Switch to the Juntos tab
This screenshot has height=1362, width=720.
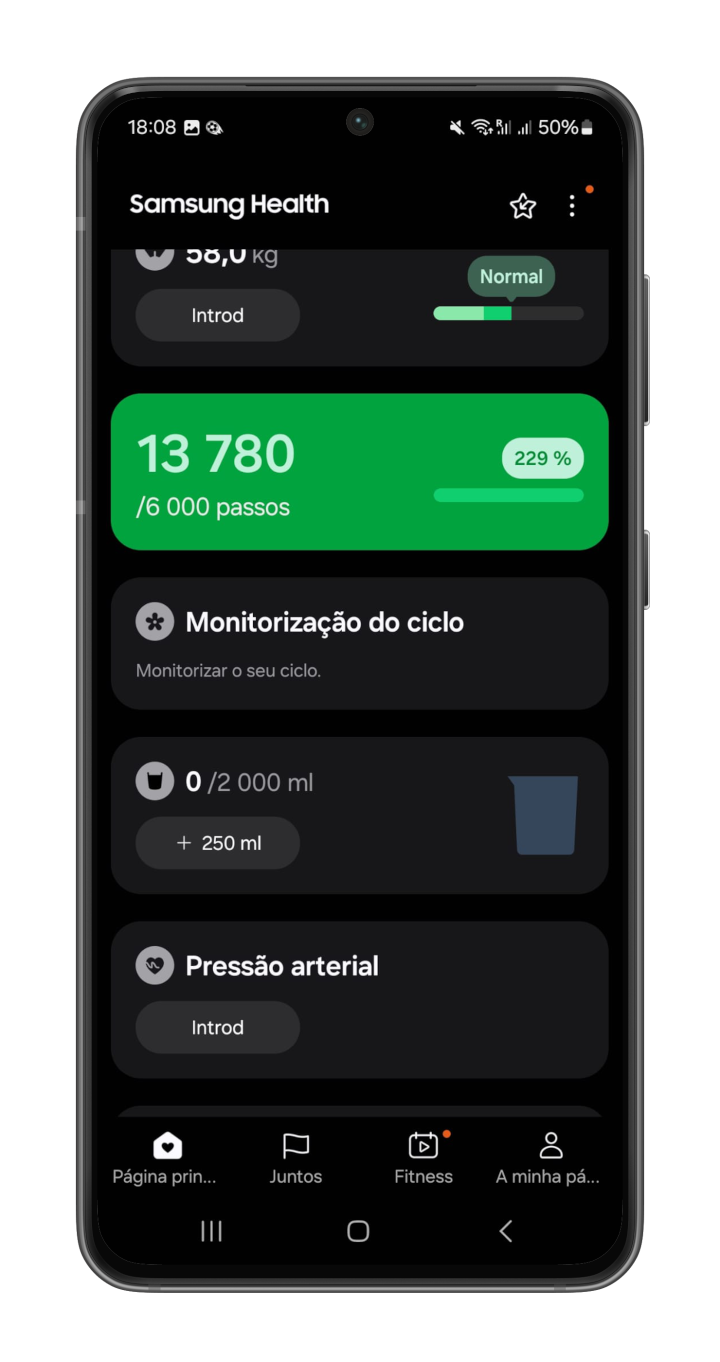(296, 1158)
